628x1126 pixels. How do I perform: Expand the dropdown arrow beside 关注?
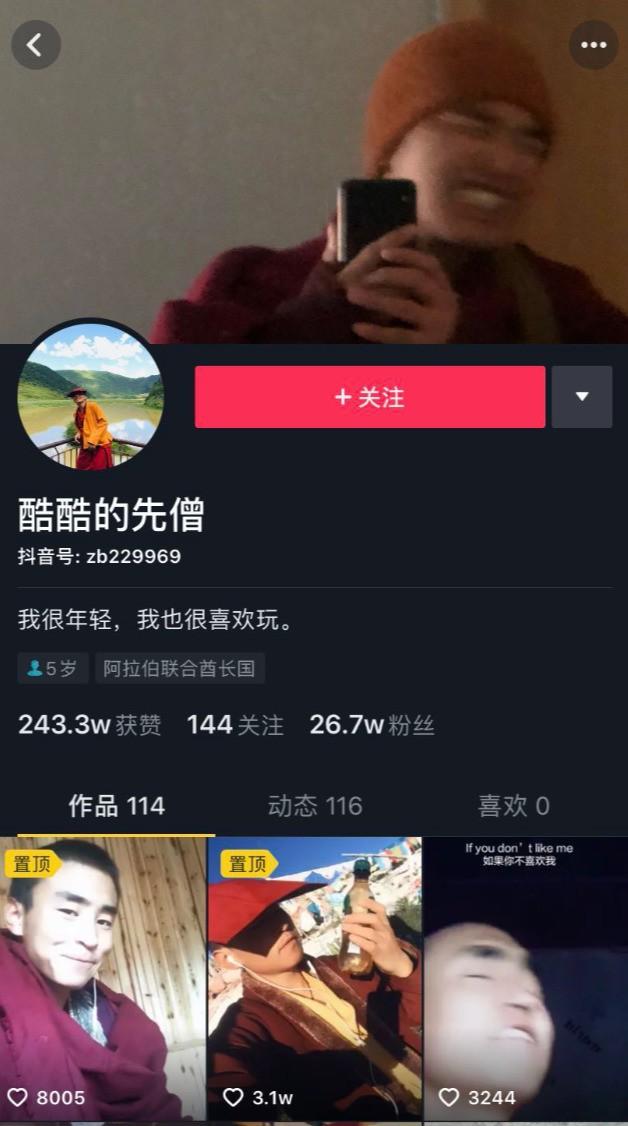[x=582, y=397]
